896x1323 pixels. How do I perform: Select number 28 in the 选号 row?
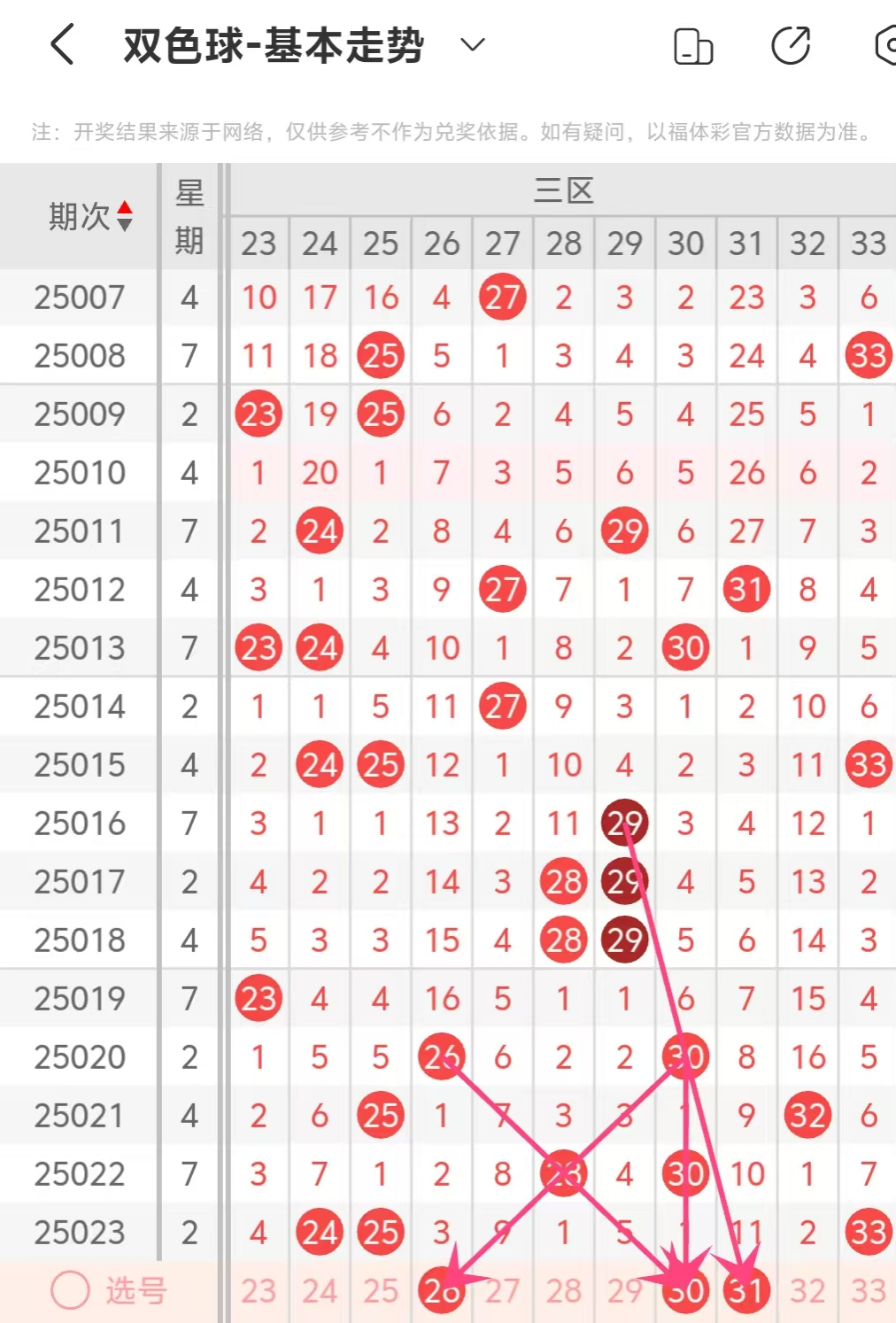pos(564,1291)
